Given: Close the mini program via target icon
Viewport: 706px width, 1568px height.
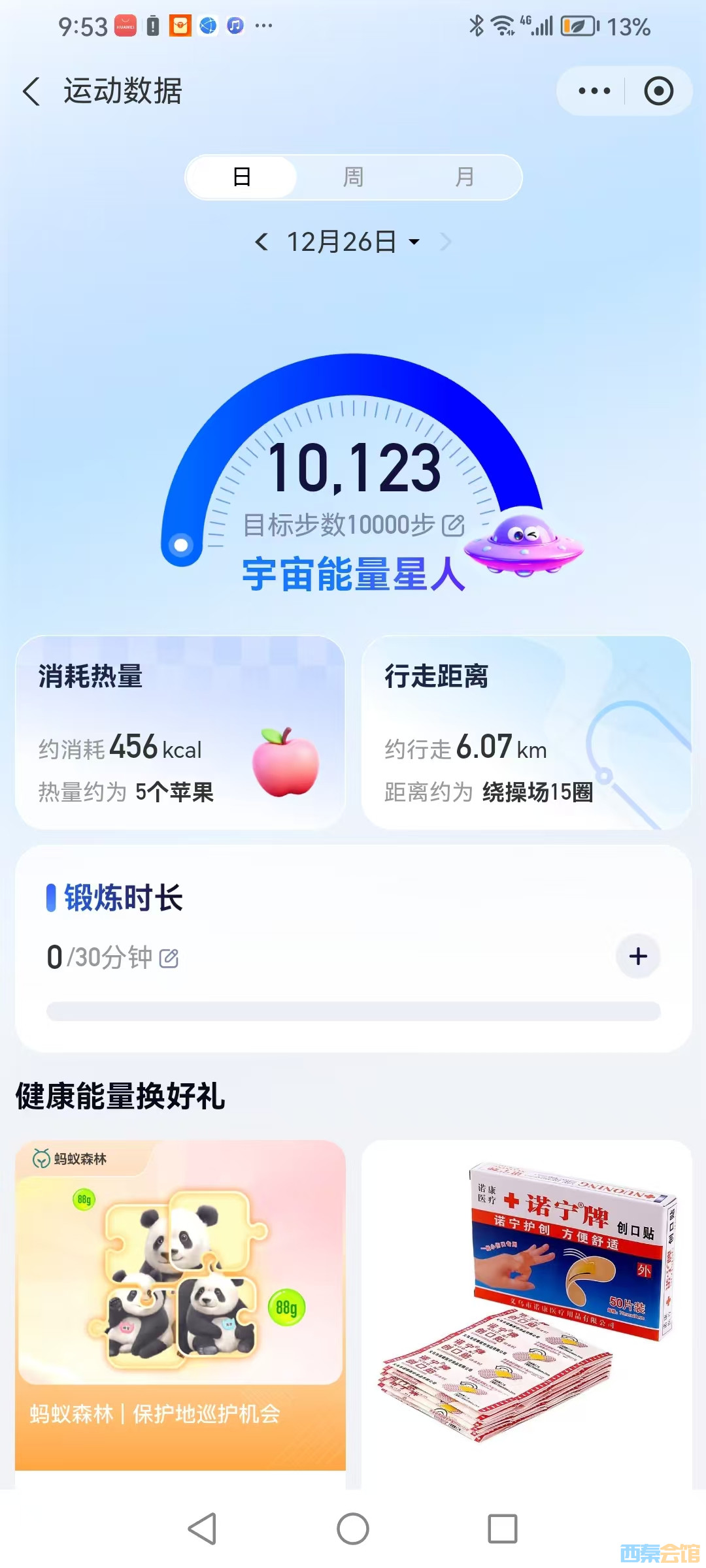Looking at the screenshot, I should 658,91.
